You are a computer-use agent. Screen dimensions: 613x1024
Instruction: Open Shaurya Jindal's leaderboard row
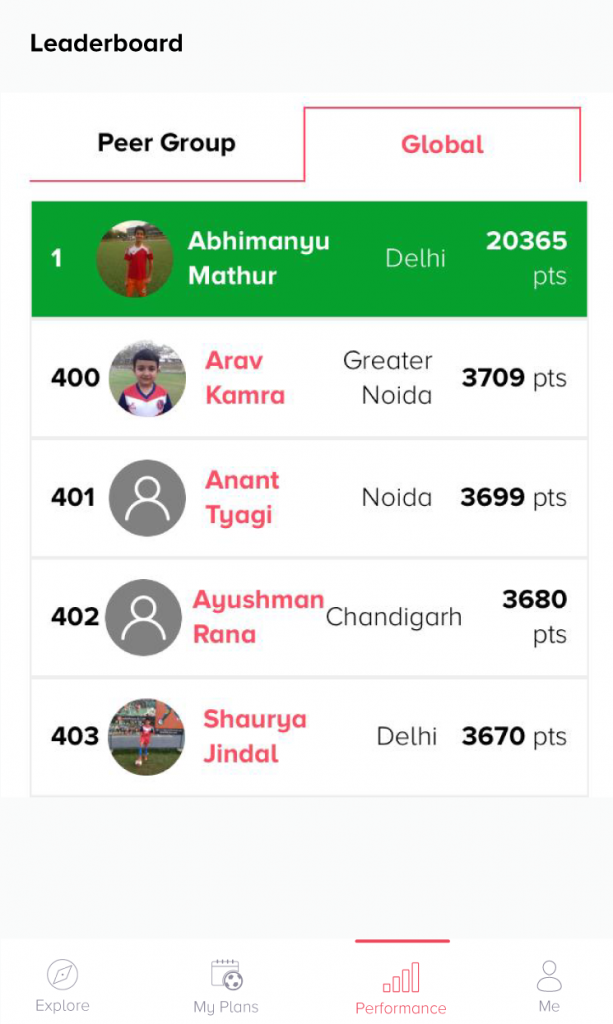click(308, 737)
